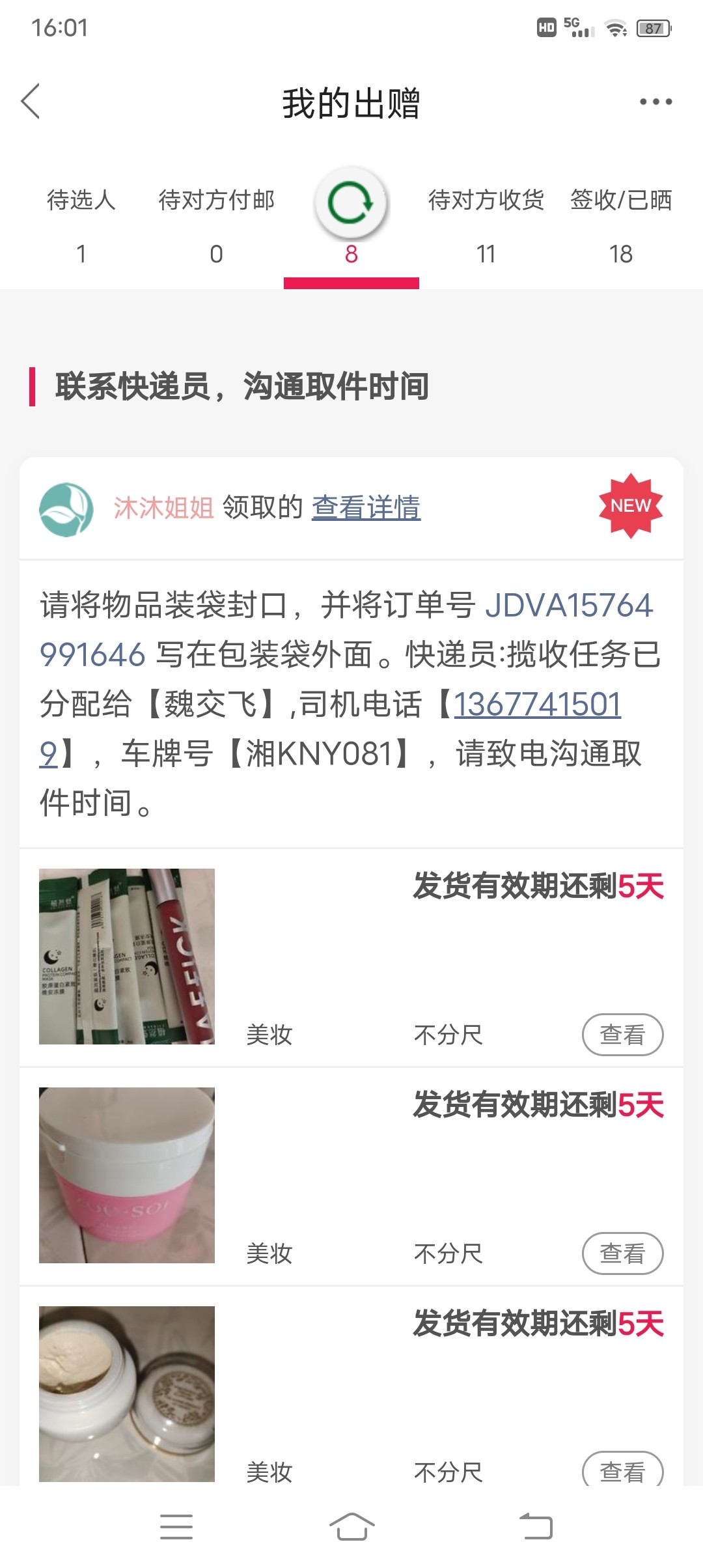Select the tab showing 8 items
Image resolution: width=703 pixels, height=1568 pixels.
pyautogui.click(x=351, y=253)
